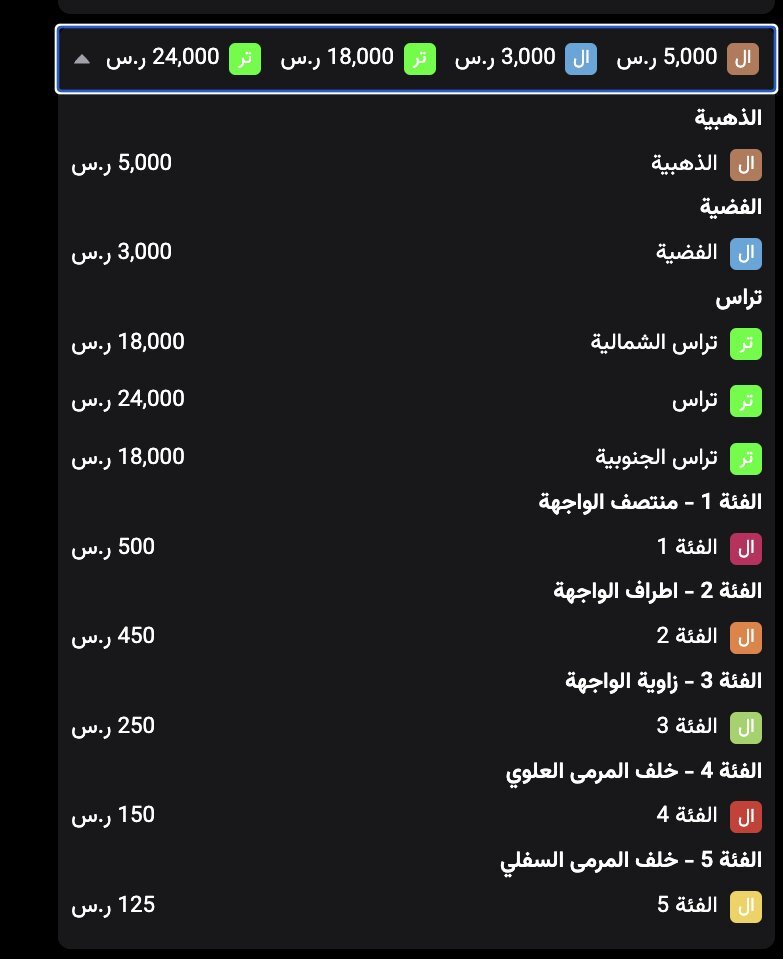Click the brown ال badge next to الذهبية

(746, 162)
